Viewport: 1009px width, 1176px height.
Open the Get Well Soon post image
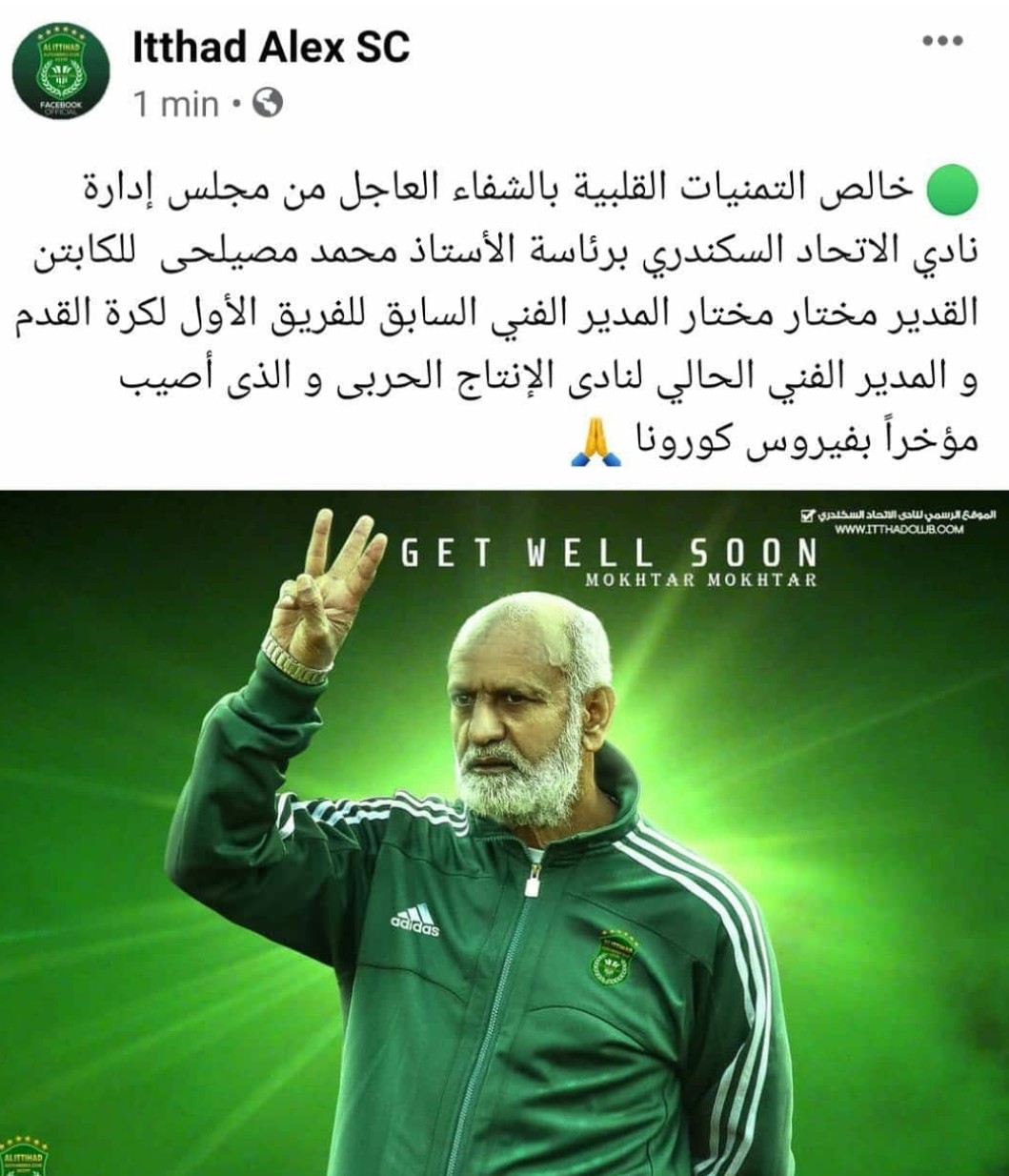click(x=504, y=829)
